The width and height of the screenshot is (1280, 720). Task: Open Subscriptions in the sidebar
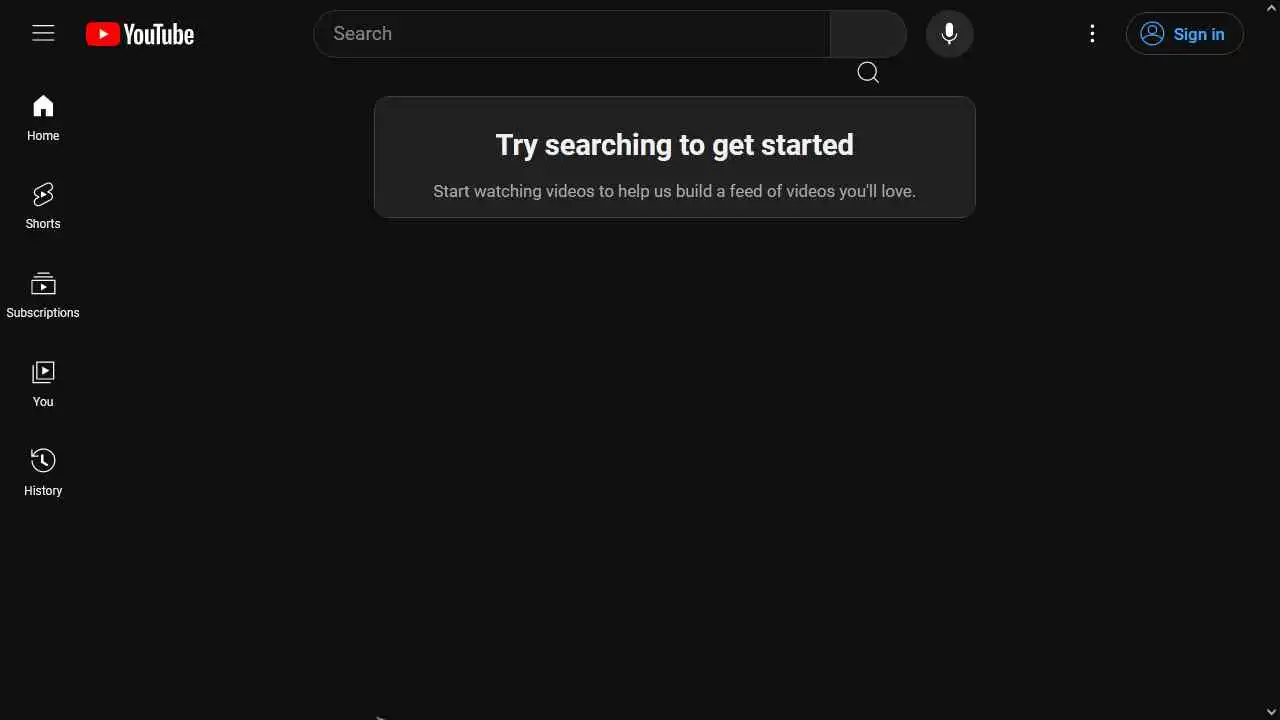coord(43,295)
